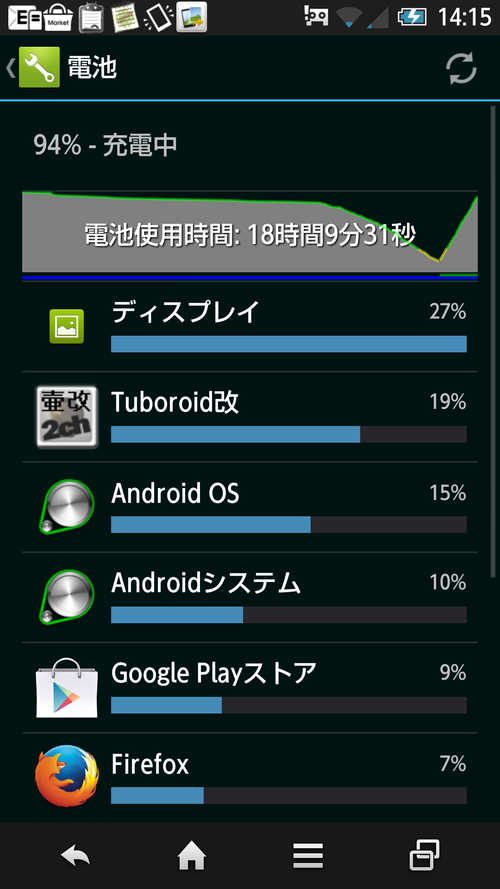This screenshot has width=500, height=889.
Task: View Android OS power consumption
Action: pos(249,507)
